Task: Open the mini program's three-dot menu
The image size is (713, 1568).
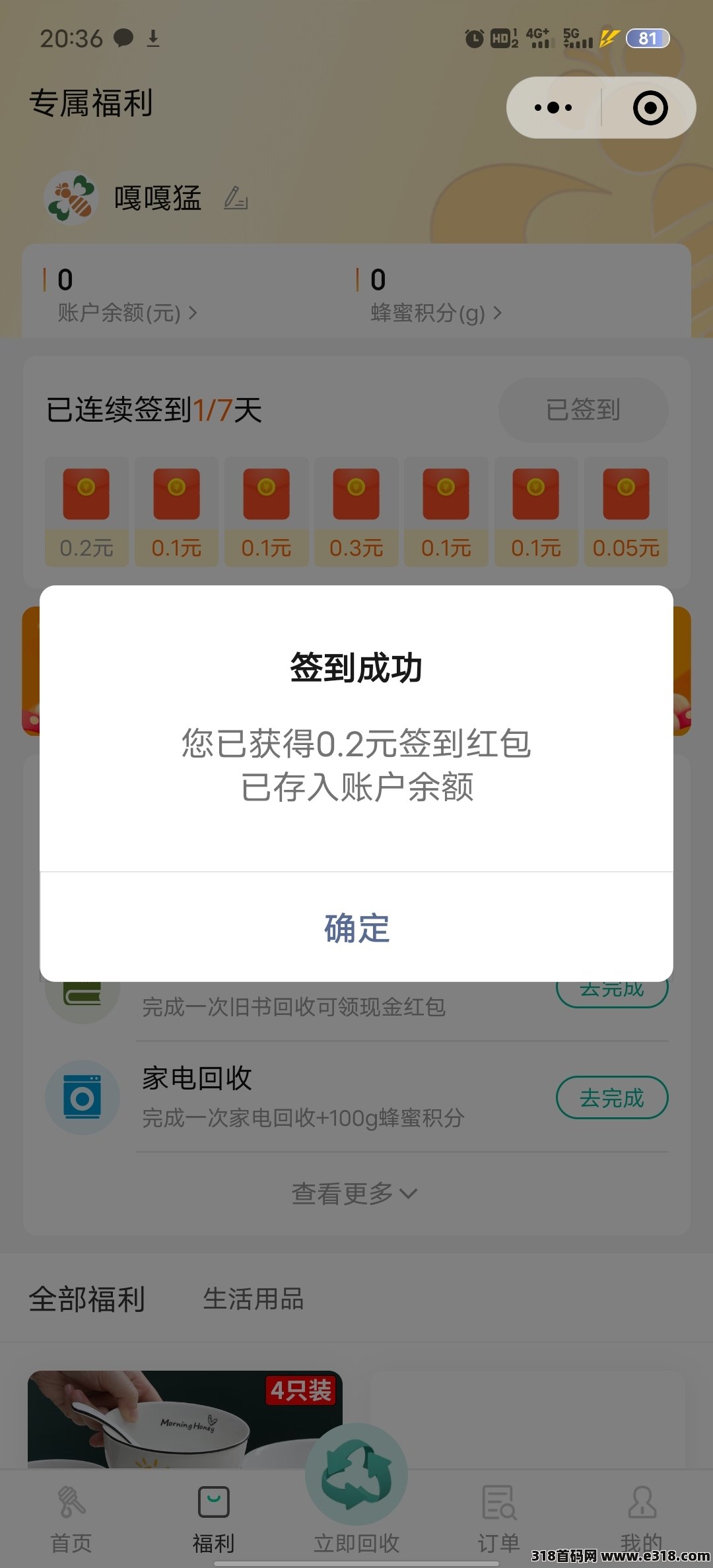Action: 553,108
